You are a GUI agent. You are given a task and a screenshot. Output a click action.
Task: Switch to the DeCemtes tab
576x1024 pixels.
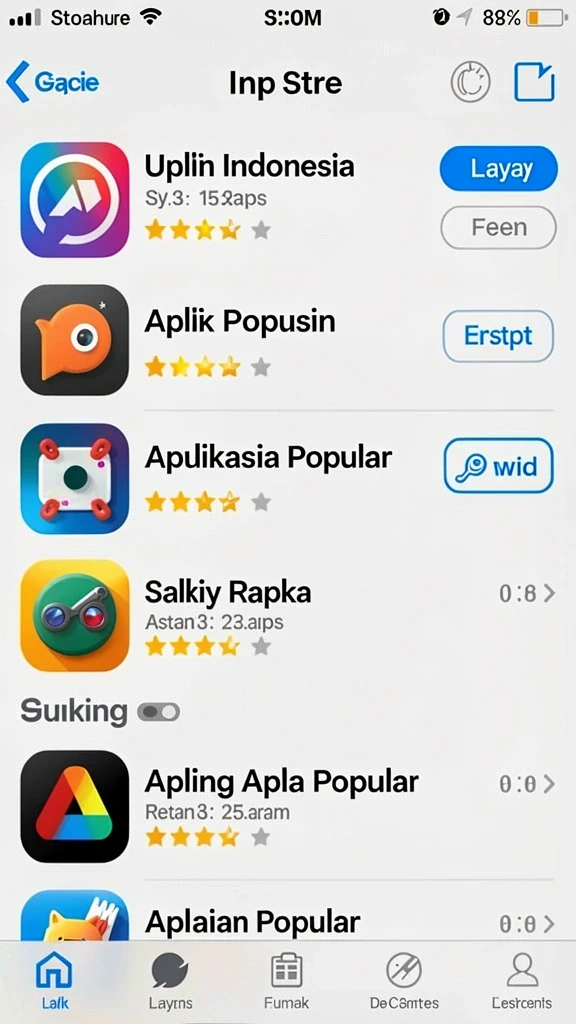[404, 979]
